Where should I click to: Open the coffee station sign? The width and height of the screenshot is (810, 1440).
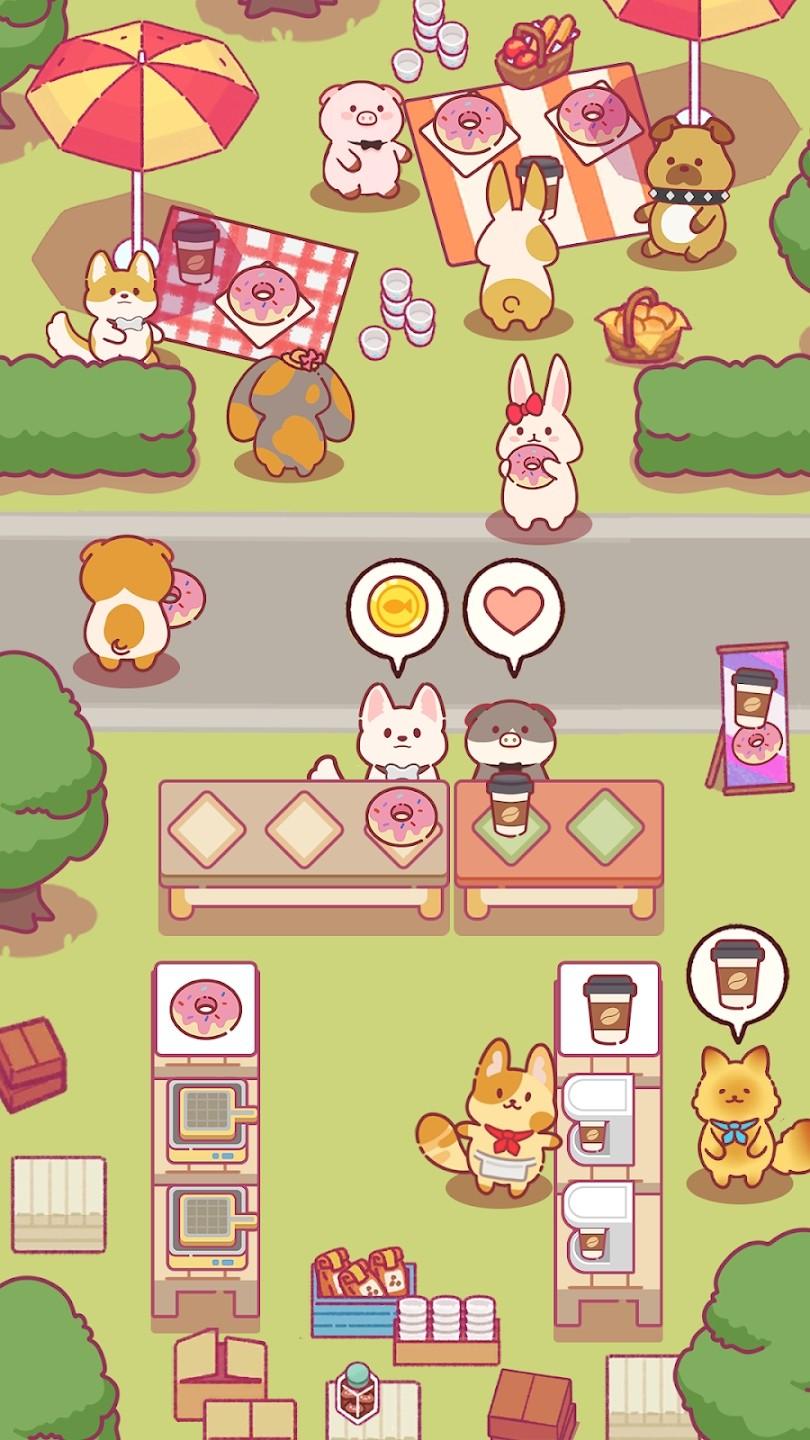(x=609, y=1008)
